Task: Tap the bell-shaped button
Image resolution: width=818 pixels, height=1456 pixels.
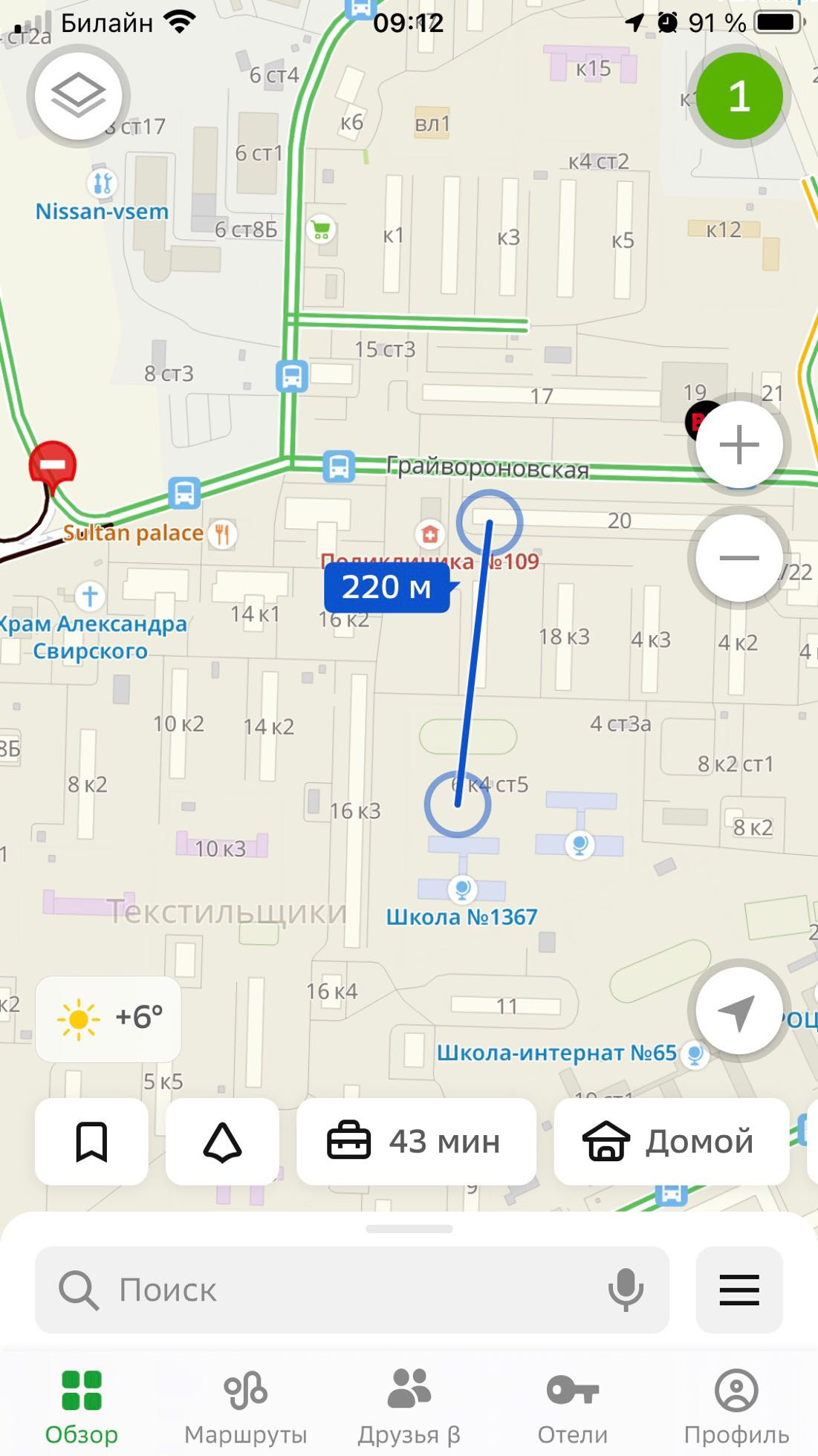Action: [x=222, y=1141]
